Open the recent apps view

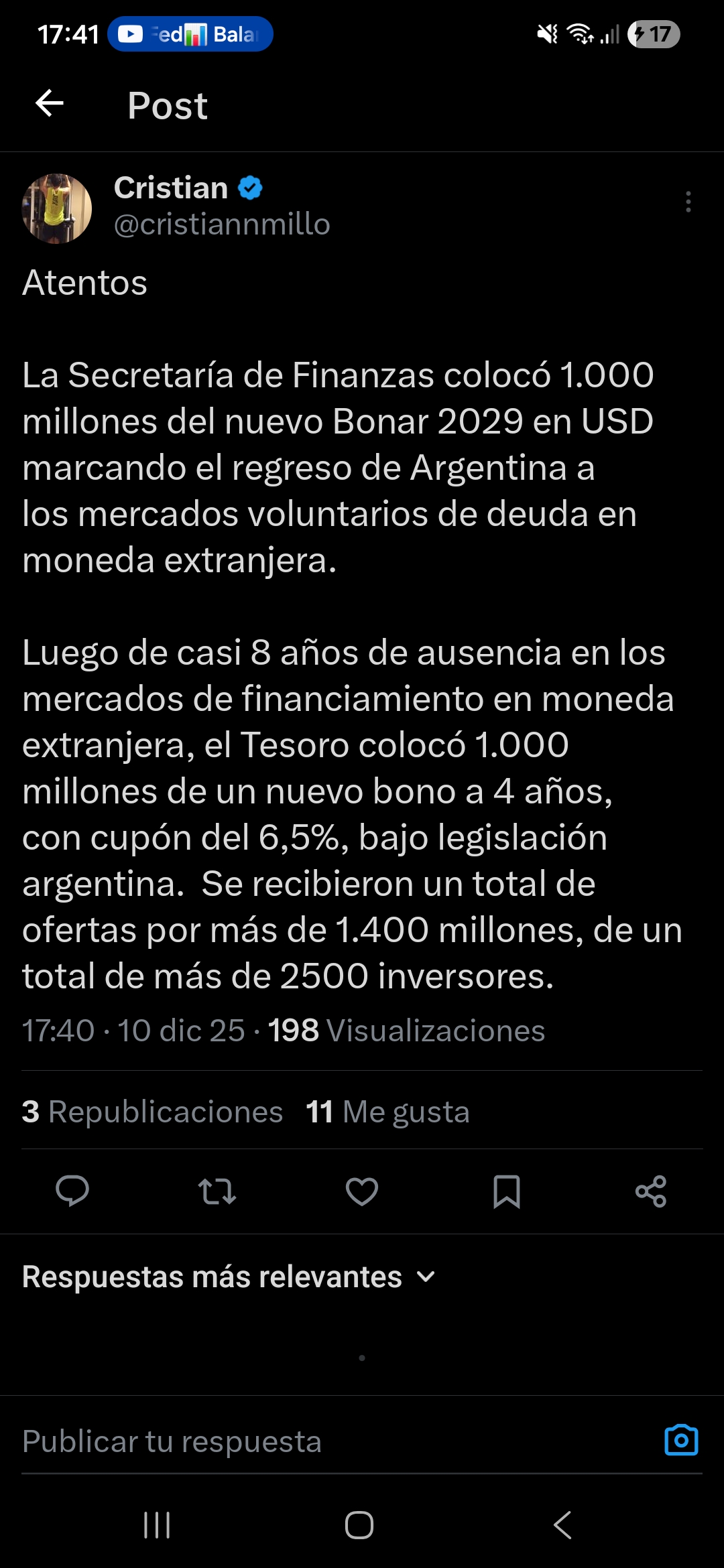tap(157, 1525)
